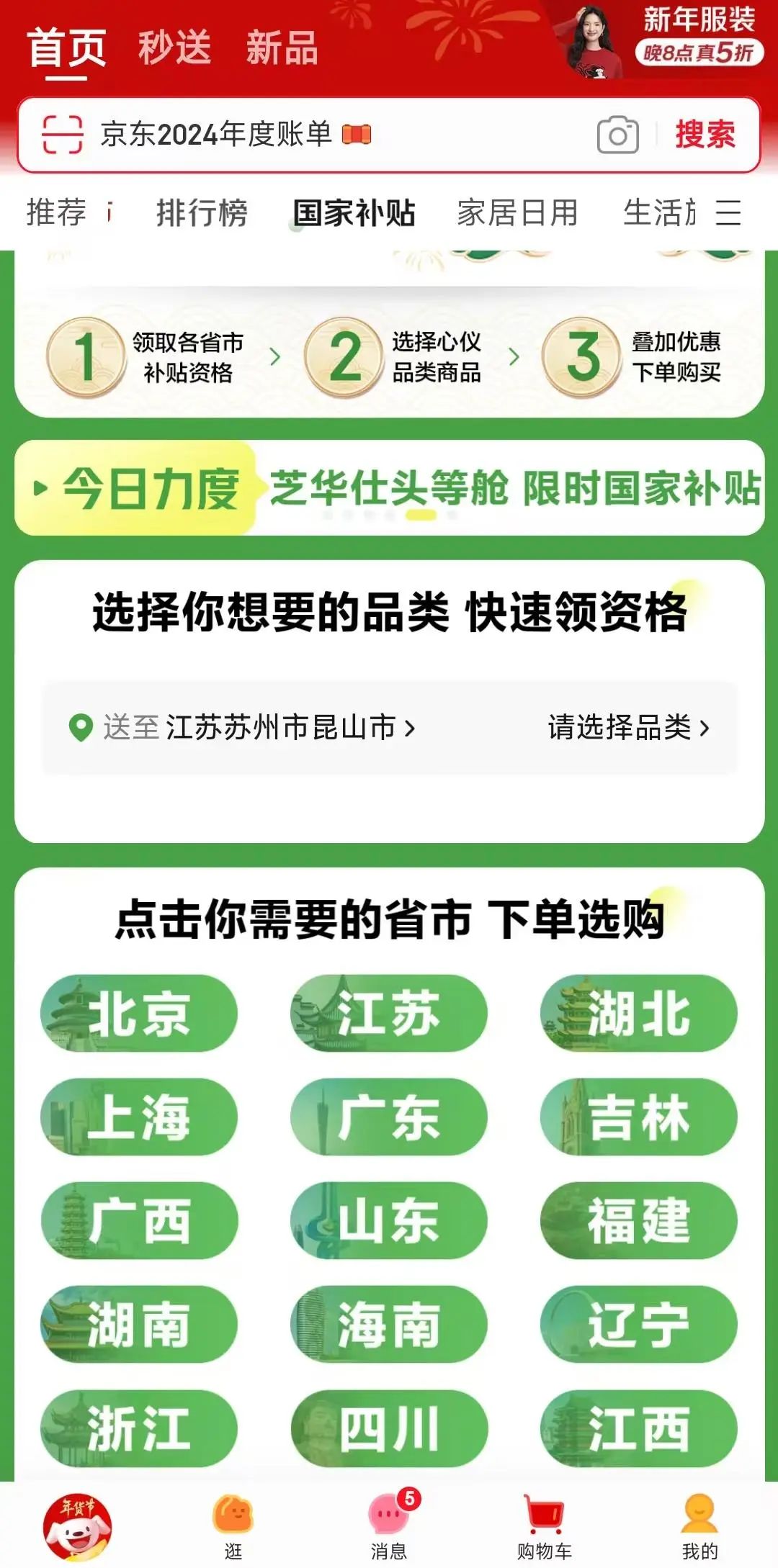
Task: Open the 今日力度 promotion banner
Action: 389,488
